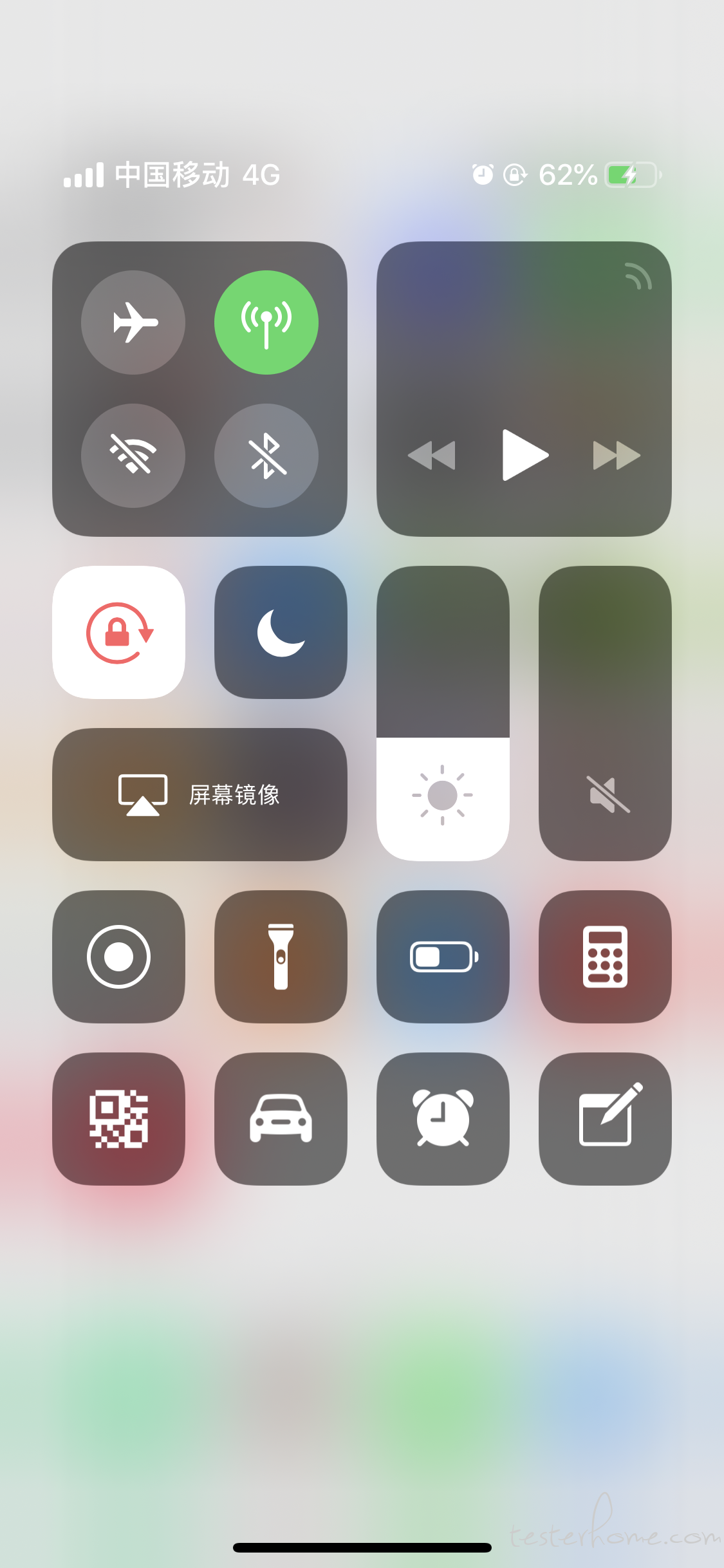Screen dimensions: 724x1568
Task: Open 屏幕镜像 screen mirroring
Action: point(200,794)
